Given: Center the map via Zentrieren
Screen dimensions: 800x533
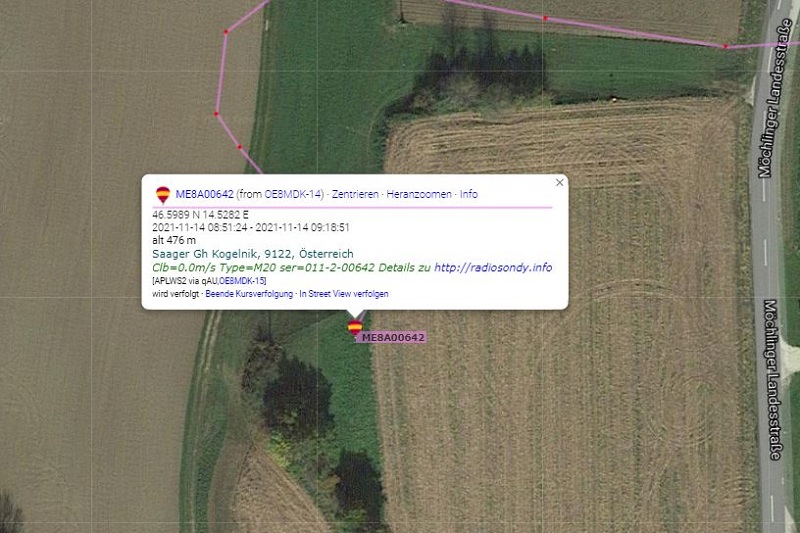Looking at the screenshot, I should click(355, 194).
